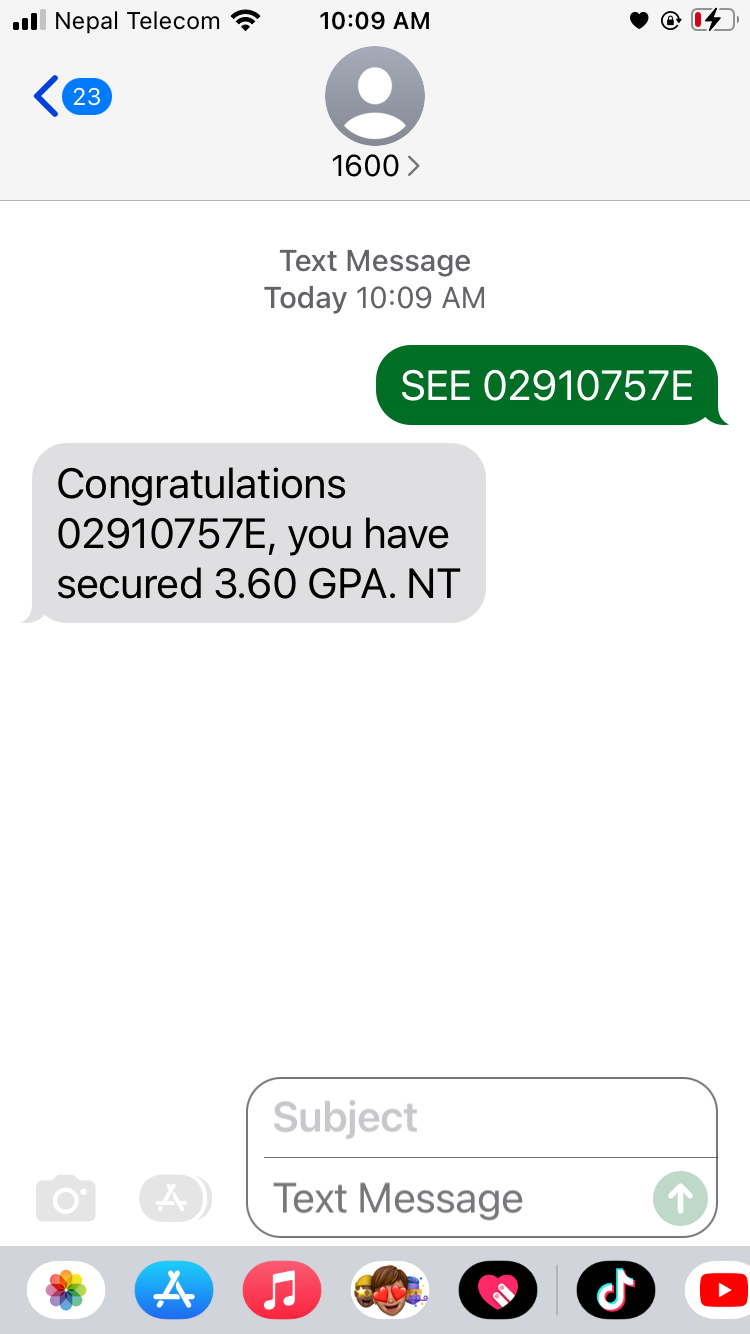The width and height of the screenshot is (750, 1334).
Task: Open the App Store in the app strip
Action: point(174,1290)
